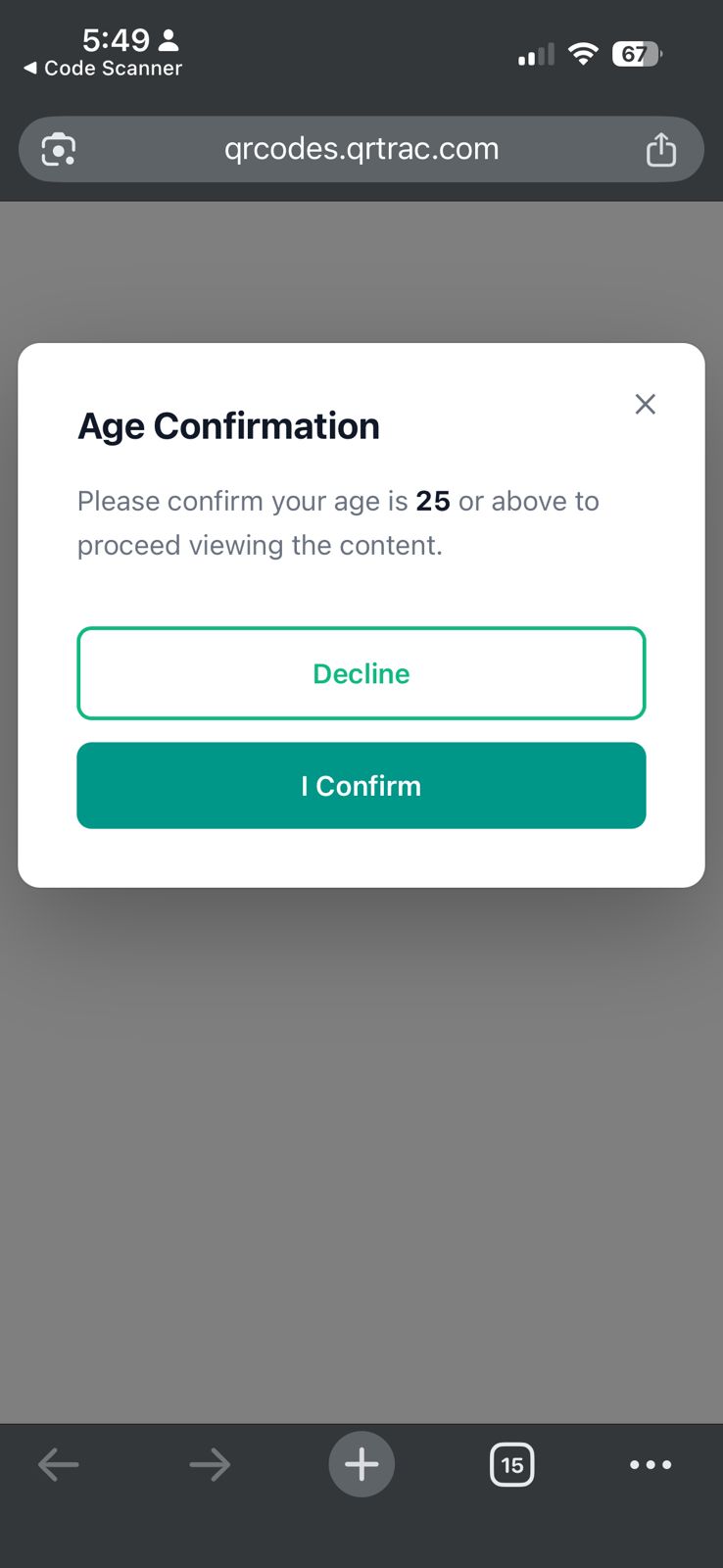Tap the back navigation arrow in Safari toolbar
The height and width of the screenshot is (1568, 723).
pos(58,1464)
